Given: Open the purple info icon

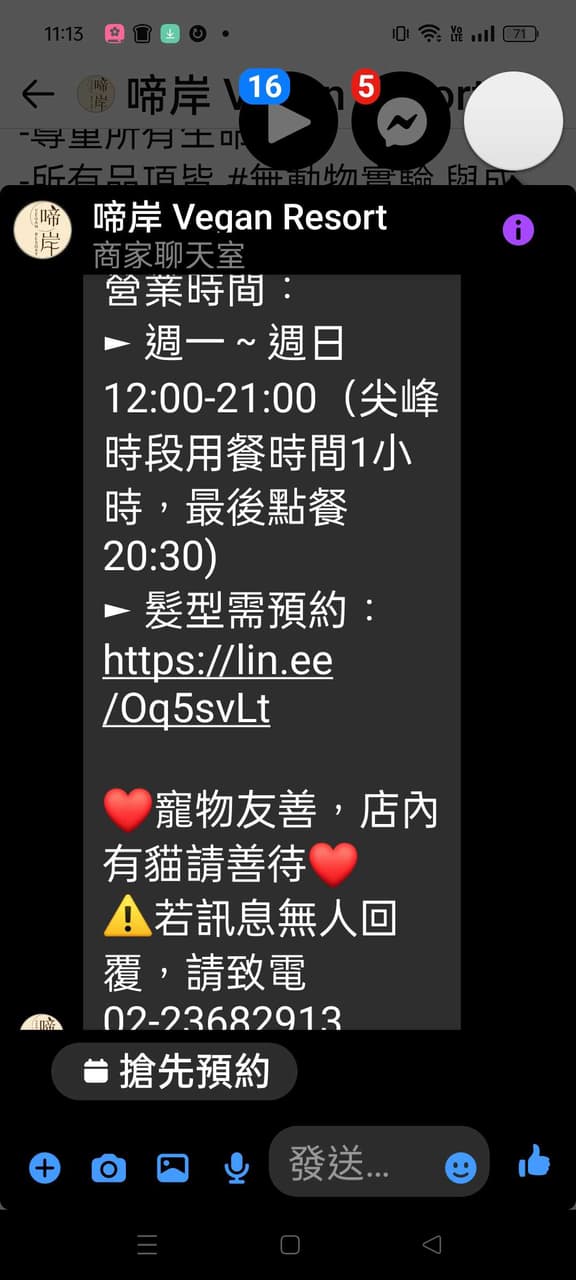Looking at the screenshot, I should click(x=517, y=230).
